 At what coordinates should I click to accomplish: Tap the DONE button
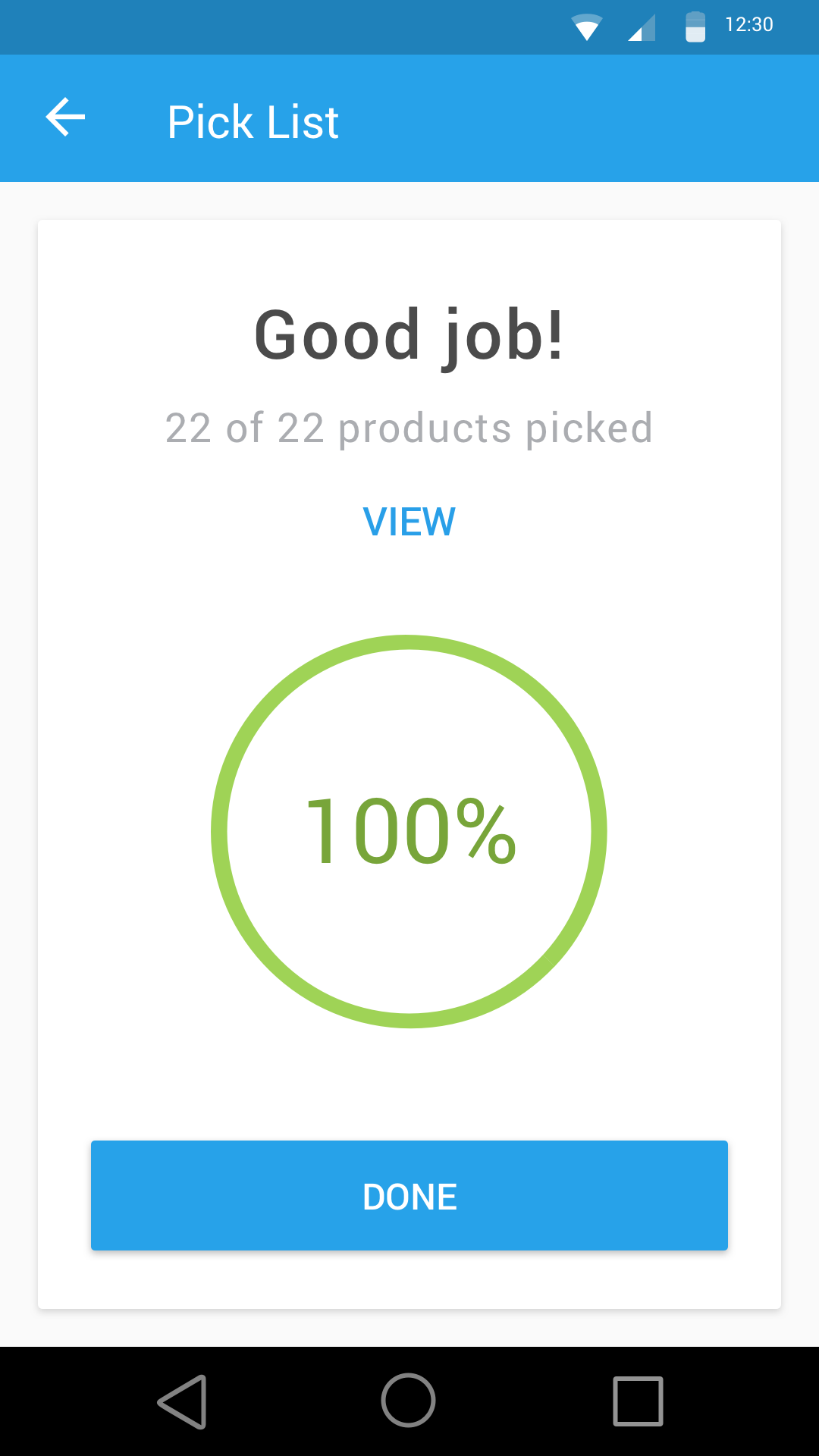(409, 1196)
